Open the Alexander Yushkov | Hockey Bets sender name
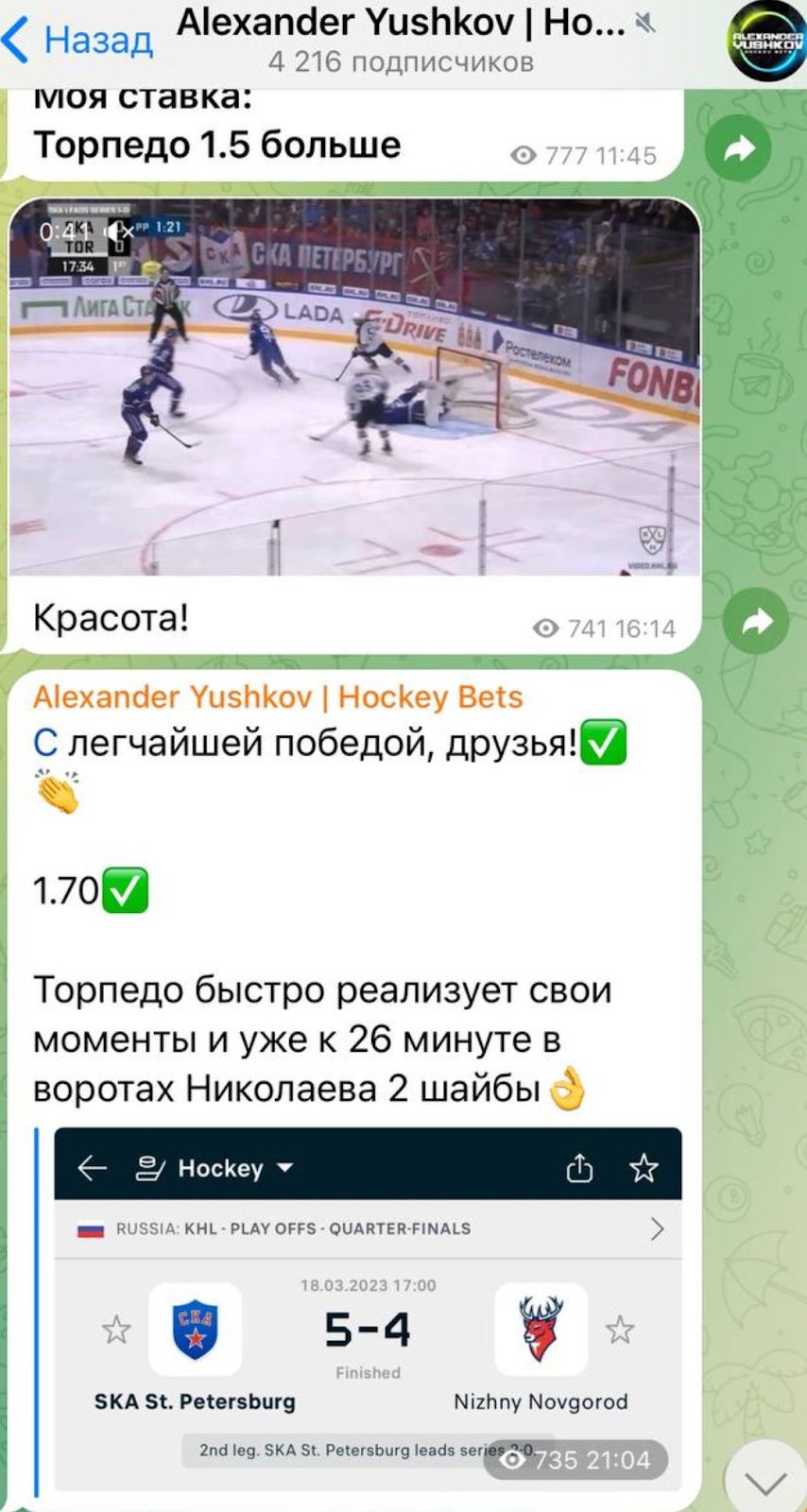The height and width of the screenshot is (1512, 807). (x=278, y=696)
